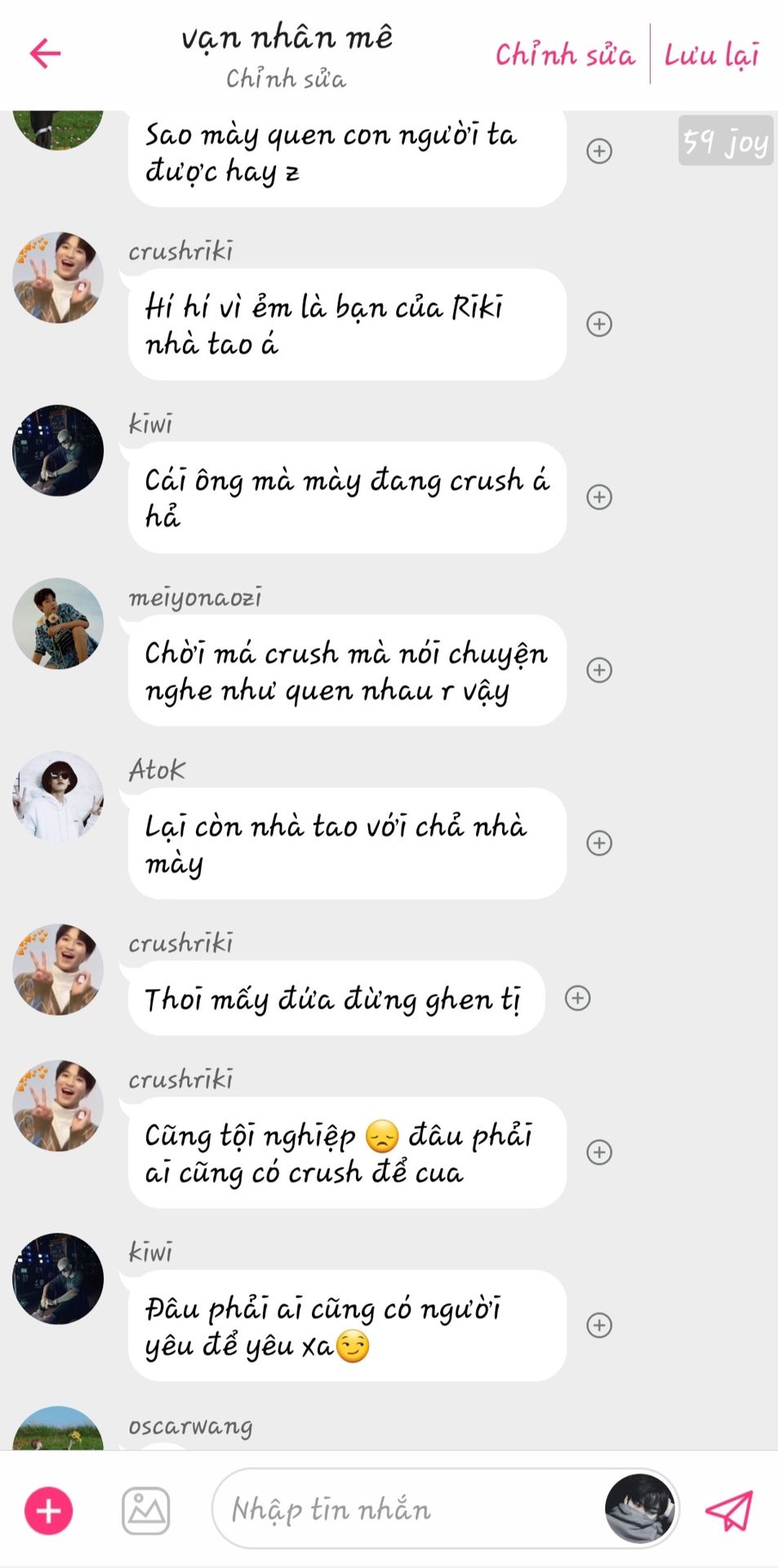Tap plus icon beside "Chời má crush" message
Image resolution: width=778 pixels, height=1568 pixels.
[x=599, y=670]
